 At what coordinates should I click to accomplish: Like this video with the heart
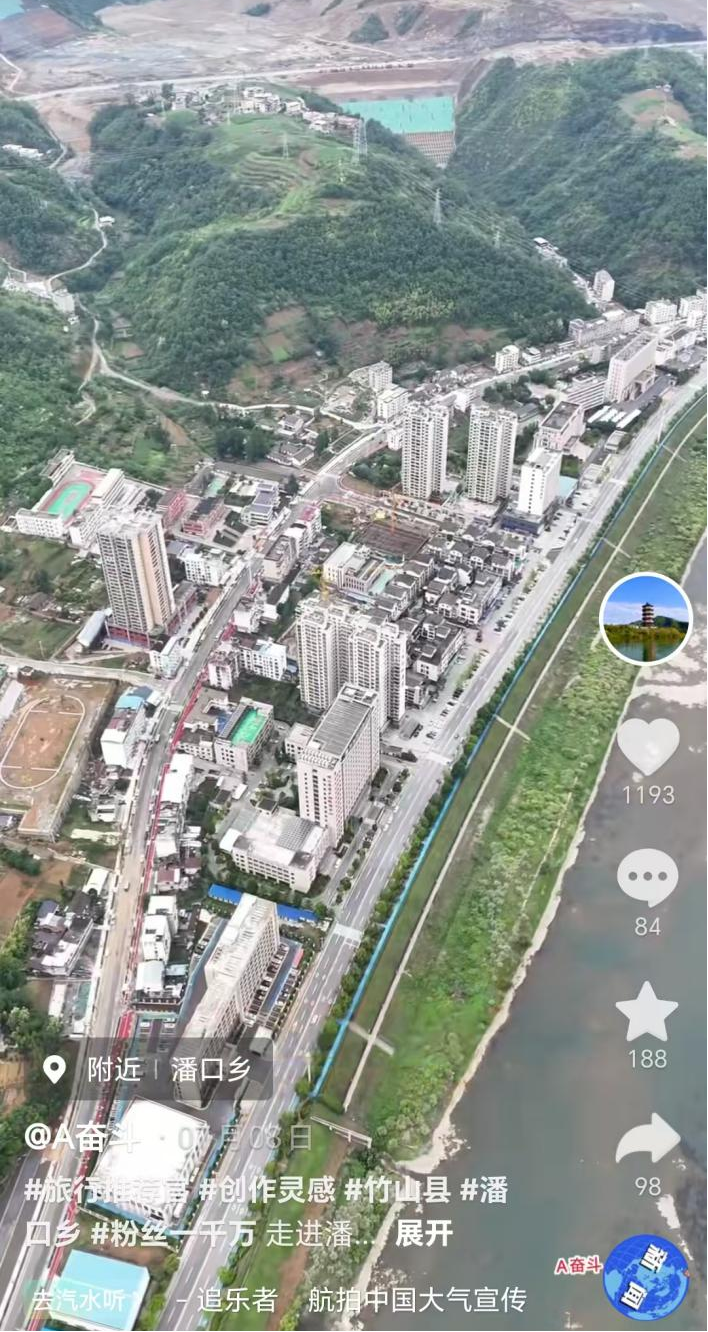(648, 746)
